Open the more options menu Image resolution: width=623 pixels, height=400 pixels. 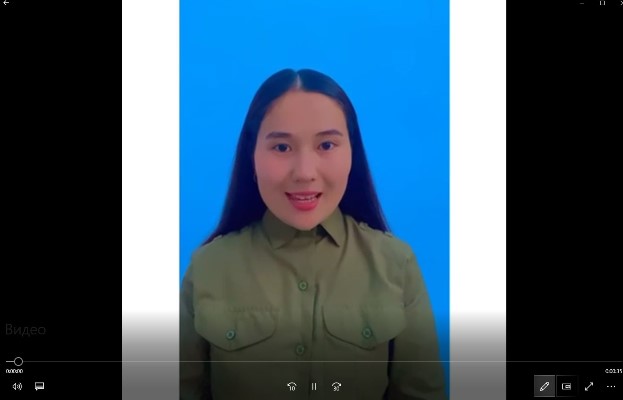pyautogui.click(x=611, y=386)
